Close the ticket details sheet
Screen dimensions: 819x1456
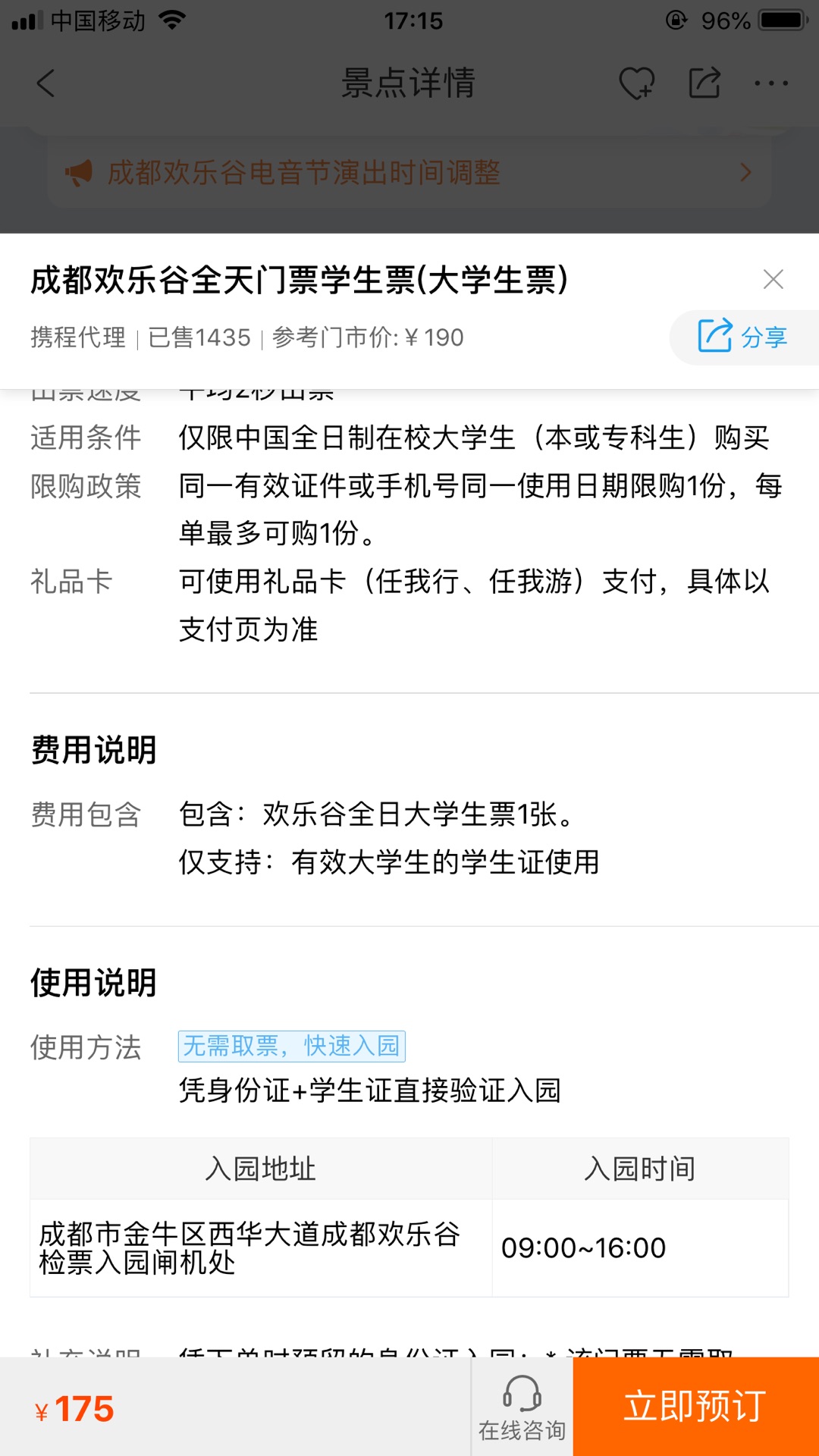[773, 279]
